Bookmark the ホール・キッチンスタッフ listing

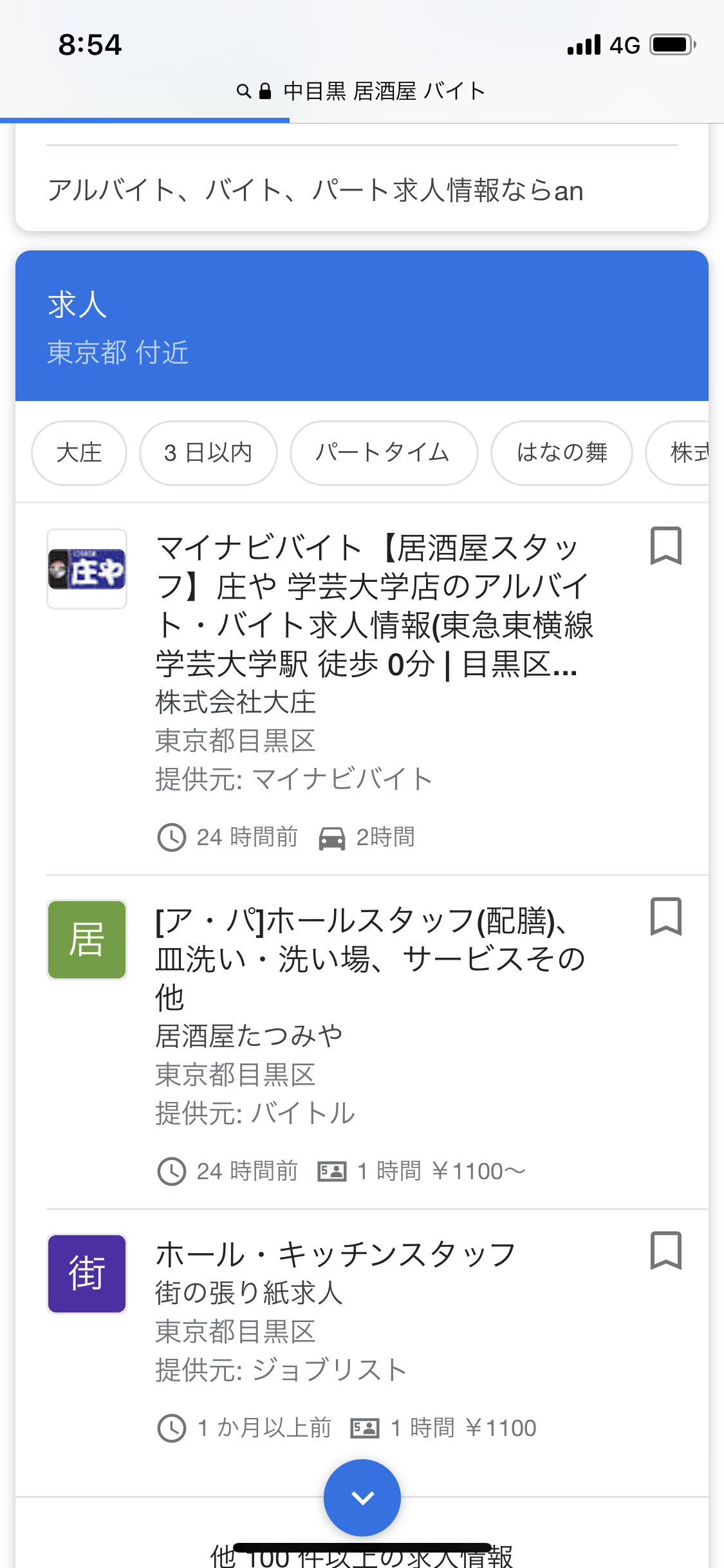[666, 1251]
